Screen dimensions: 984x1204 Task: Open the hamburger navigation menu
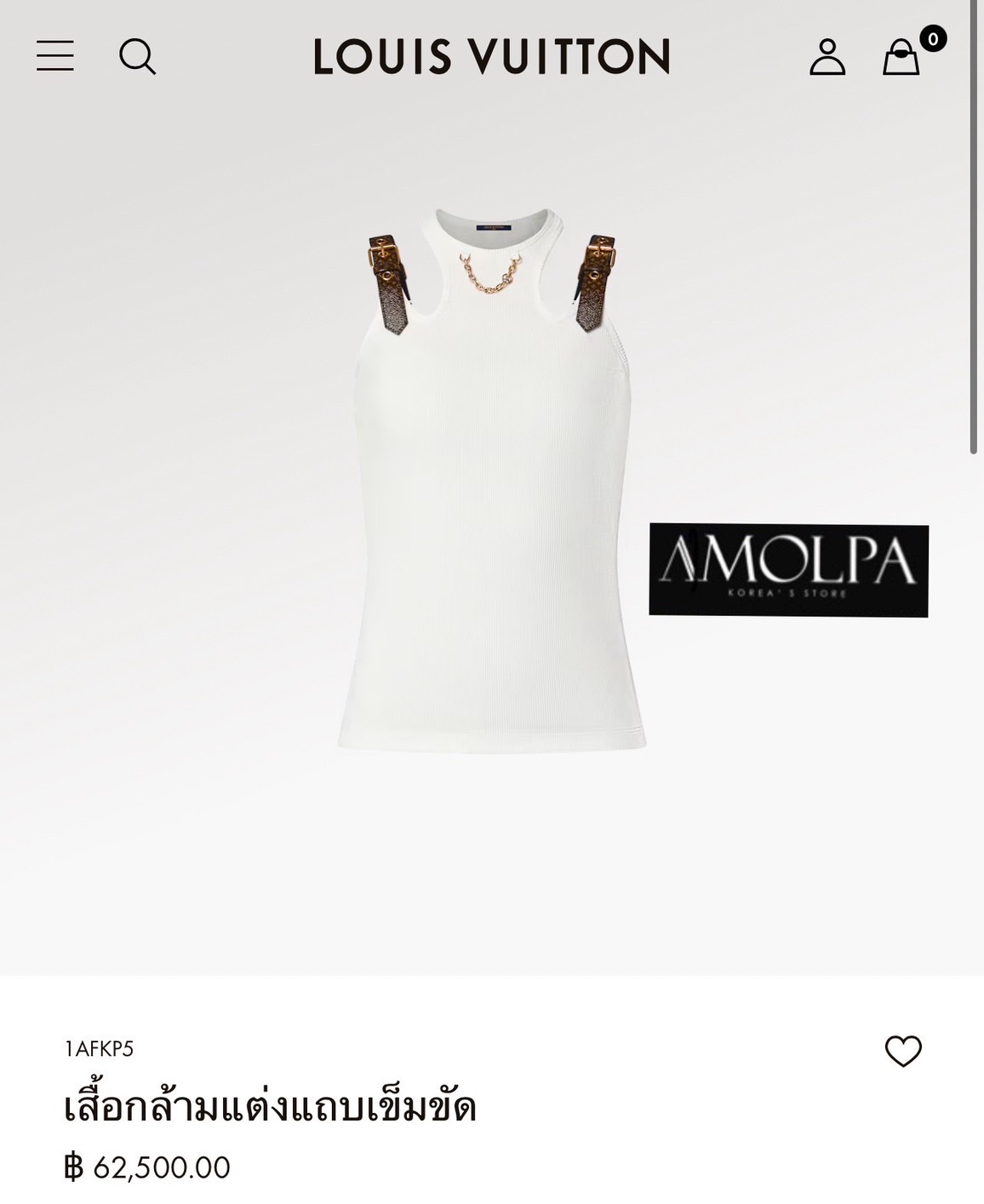(56, 57)
